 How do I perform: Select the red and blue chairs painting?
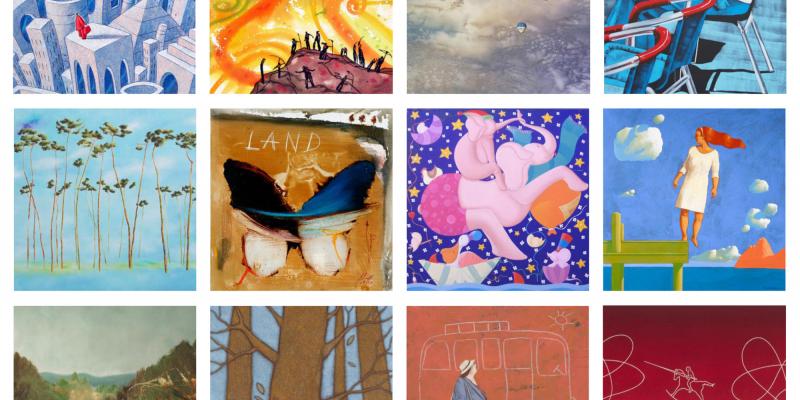[x=694, y=47]
